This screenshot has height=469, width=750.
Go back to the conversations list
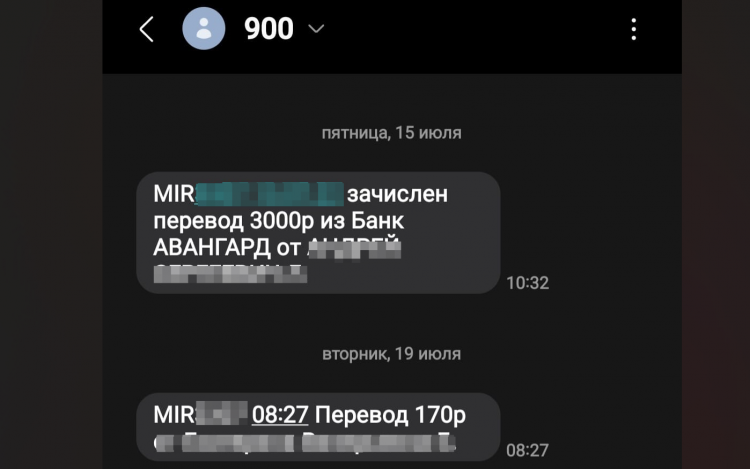pyautogui.click(x=146, y=30)
